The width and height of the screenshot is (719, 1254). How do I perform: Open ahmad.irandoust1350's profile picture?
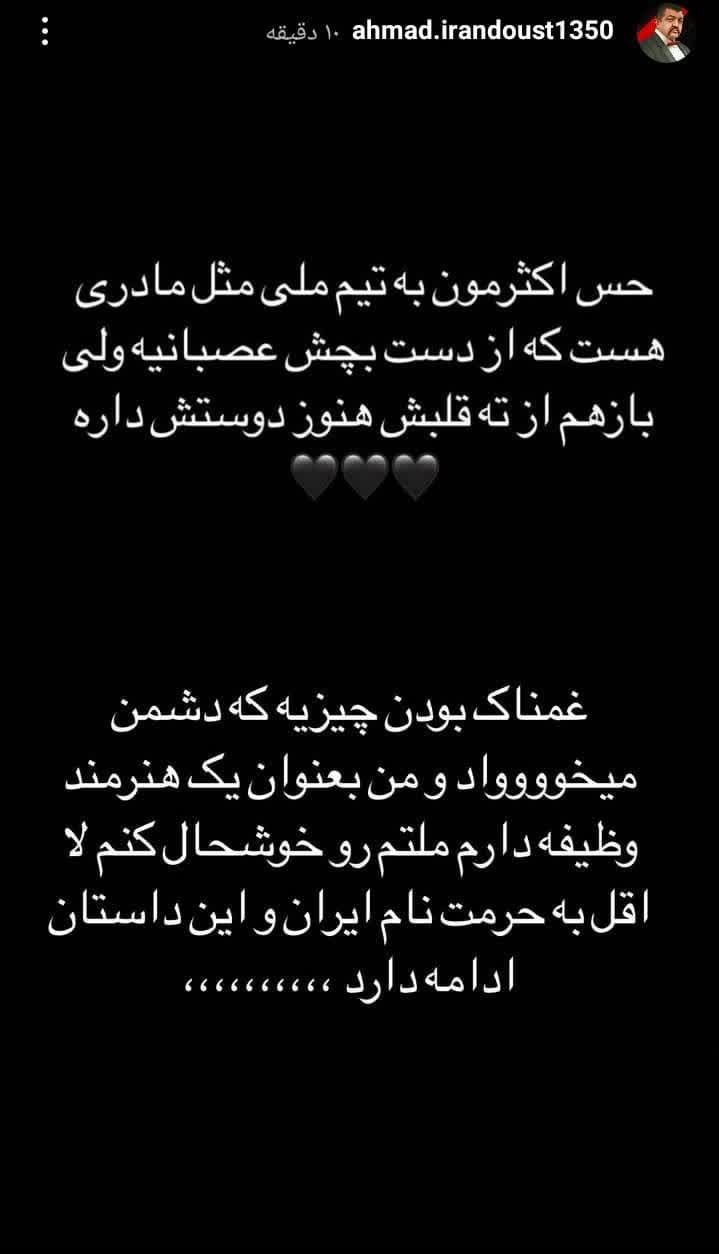[666, 33]
